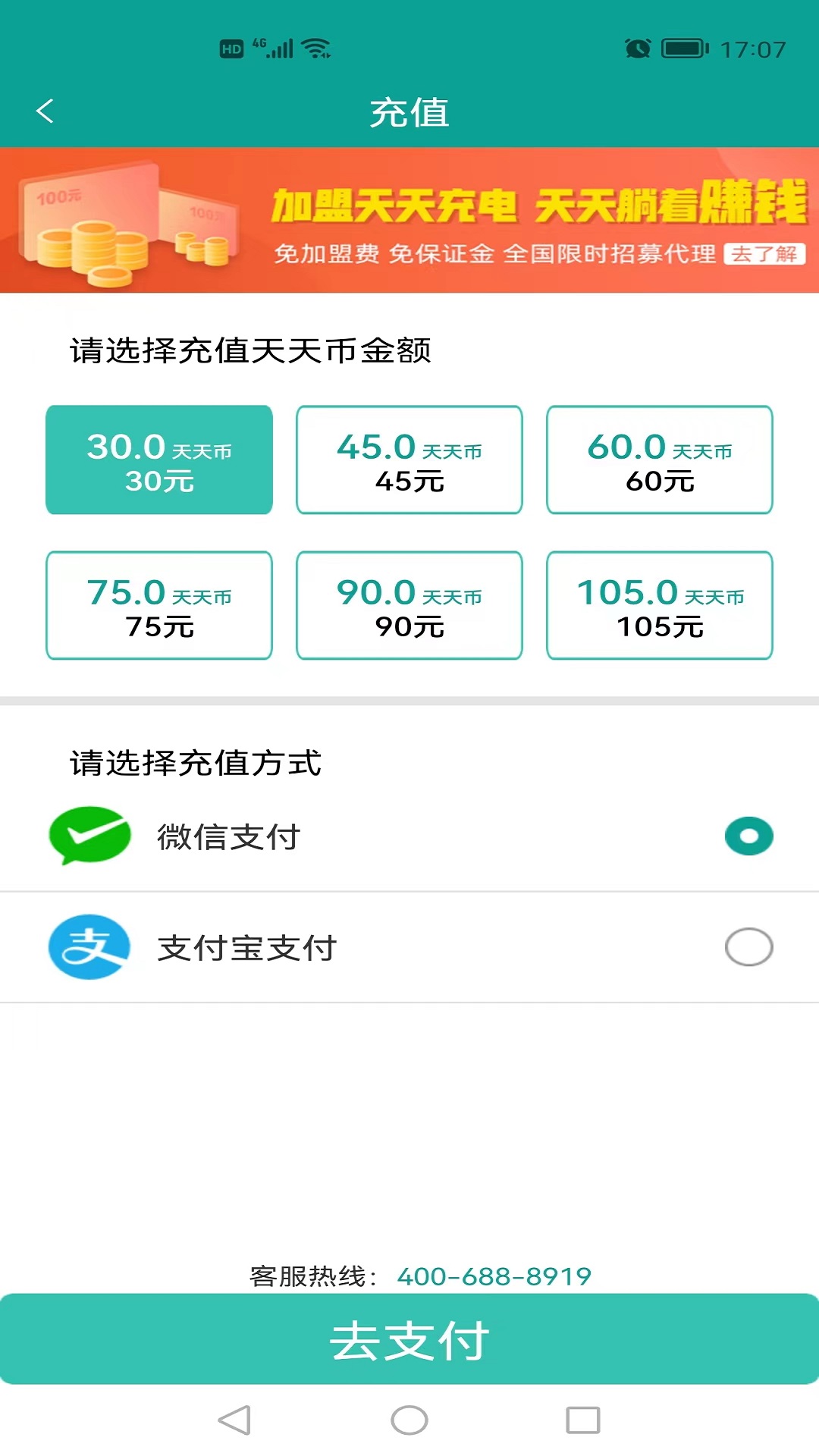Go back from the 充值 page
This screenshot has height=1456, width=819.
(x=45, y=111)
